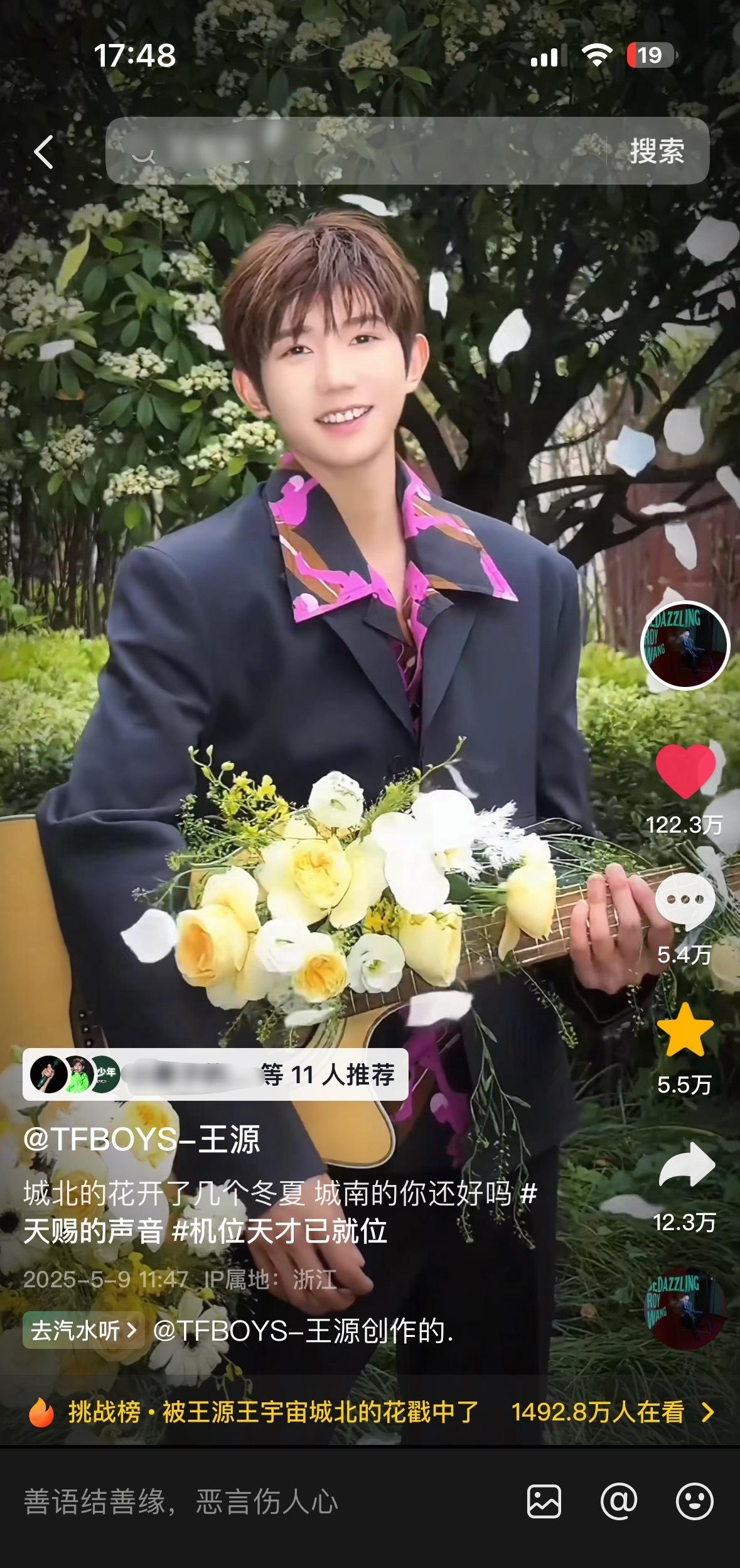Viewport: 740px width, 1568px height.
Task: Open the @TFBOYS-王源 username
Action: tap(142, 1139)
